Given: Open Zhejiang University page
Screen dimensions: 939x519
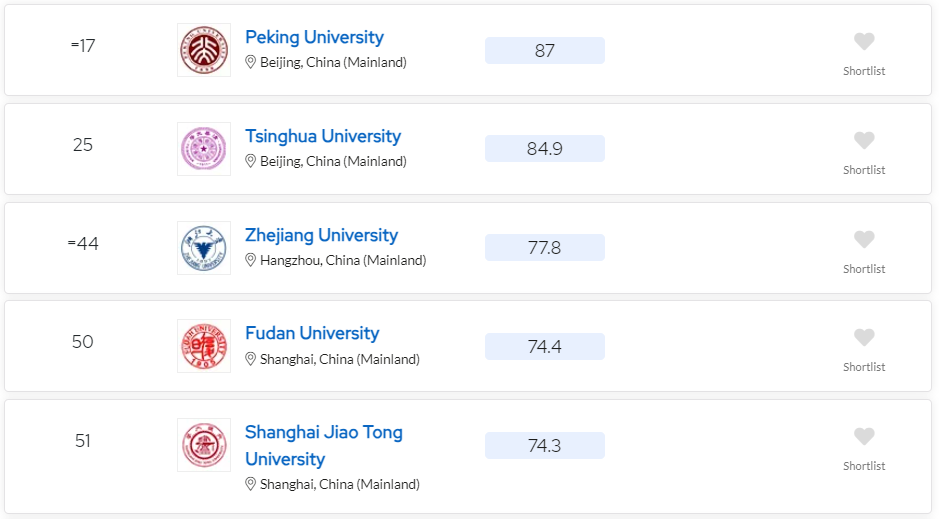Looking at the screenshot, I should point(321,235).
